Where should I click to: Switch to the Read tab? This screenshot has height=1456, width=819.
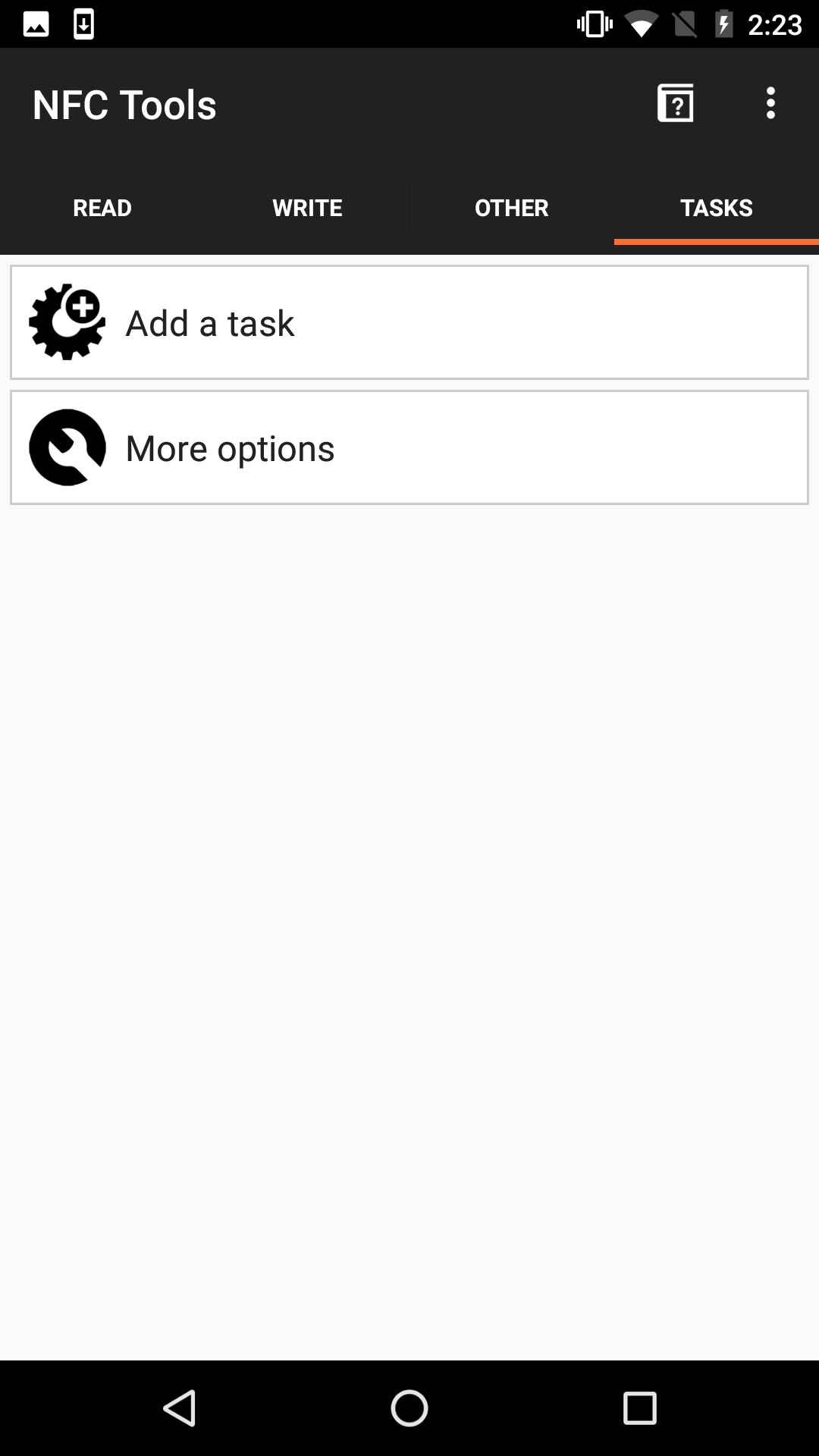tap(102, 208)
